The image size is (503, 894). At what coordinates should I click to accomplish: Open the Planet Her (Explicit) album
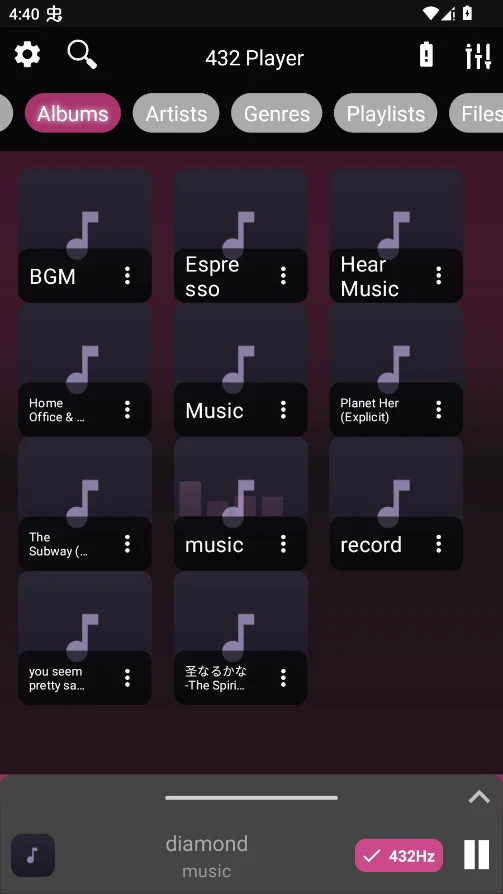coord(396,369)
